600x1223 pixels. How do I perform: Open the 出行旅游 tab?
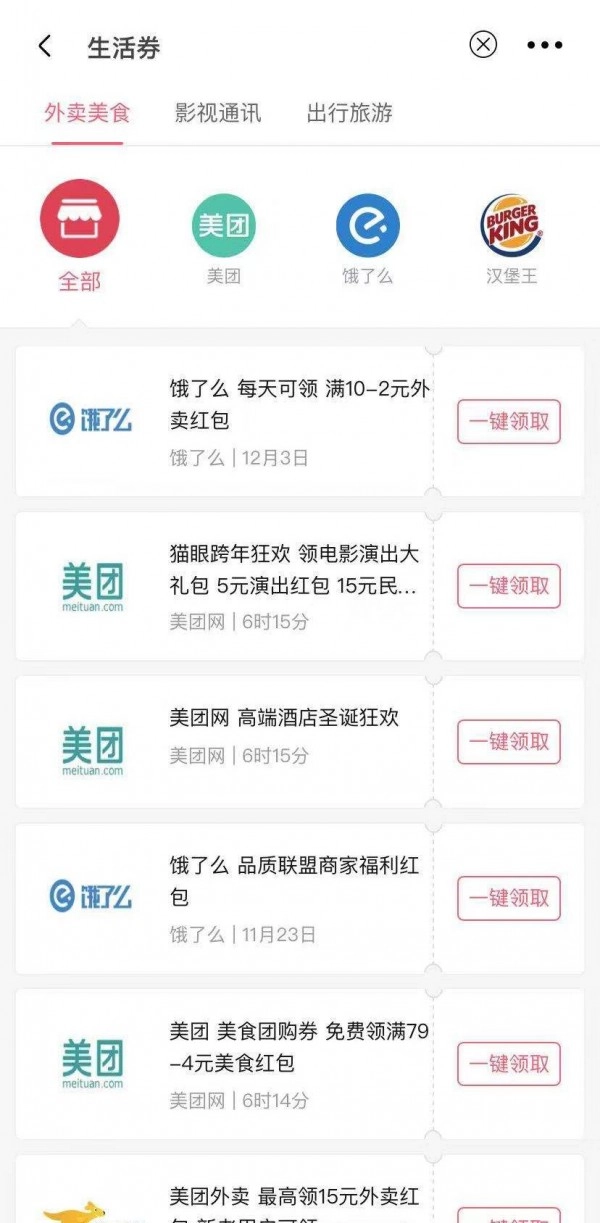pos(349,113)
